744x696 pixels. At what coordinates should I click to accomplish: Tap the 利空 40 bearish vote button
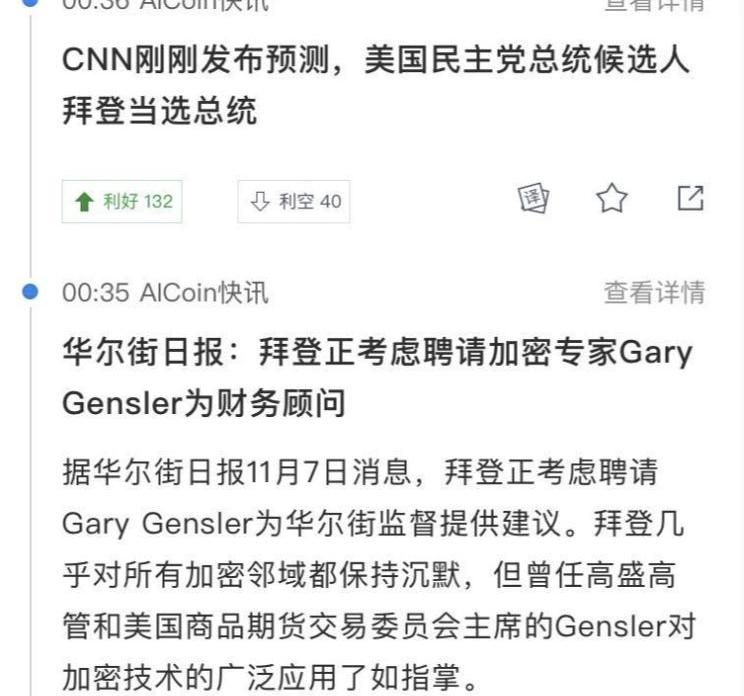coord(294,201)
